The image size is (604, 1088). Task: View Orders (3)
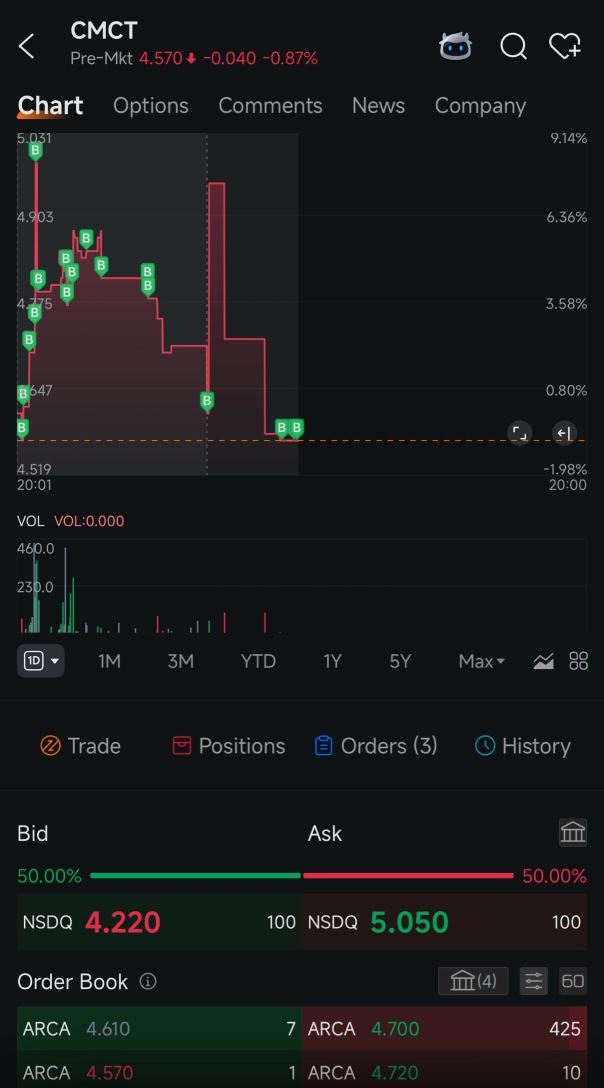pyautogui.click(x=376, y=746)
